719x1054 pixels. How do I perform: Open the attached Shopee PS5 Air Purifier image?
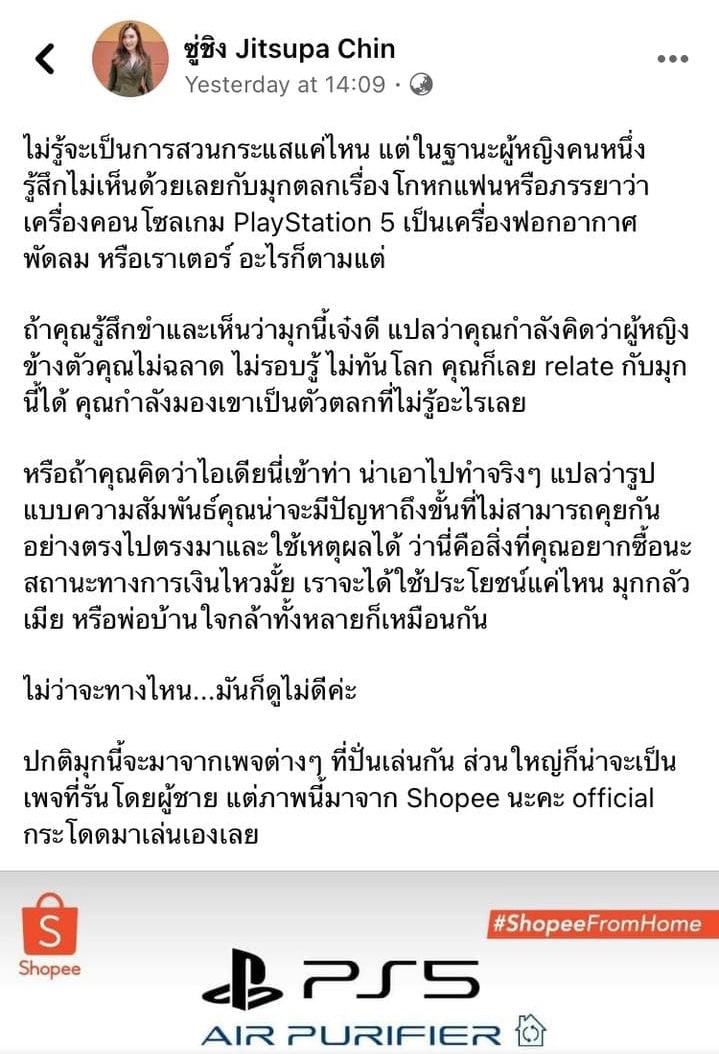pos(360,962)
